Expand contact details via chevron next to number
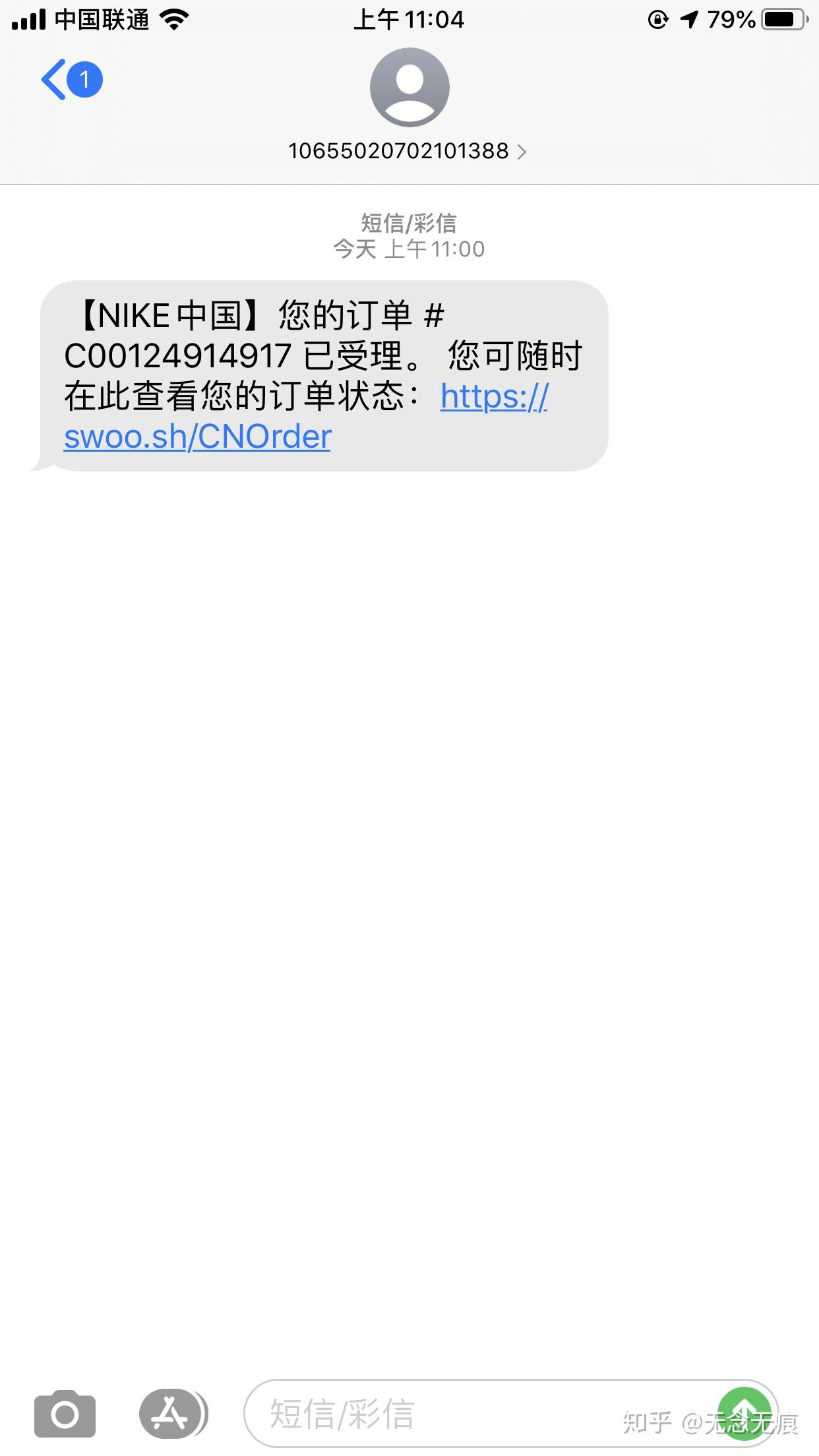 coord(523,152)
